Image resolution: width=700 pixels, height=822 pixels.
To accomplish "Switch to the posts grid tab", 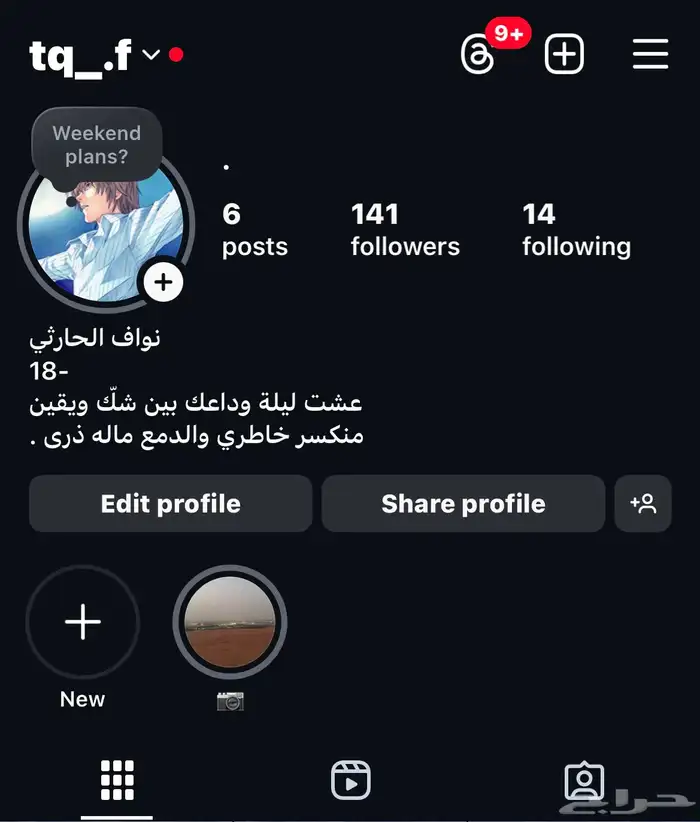I will point(117,780).
